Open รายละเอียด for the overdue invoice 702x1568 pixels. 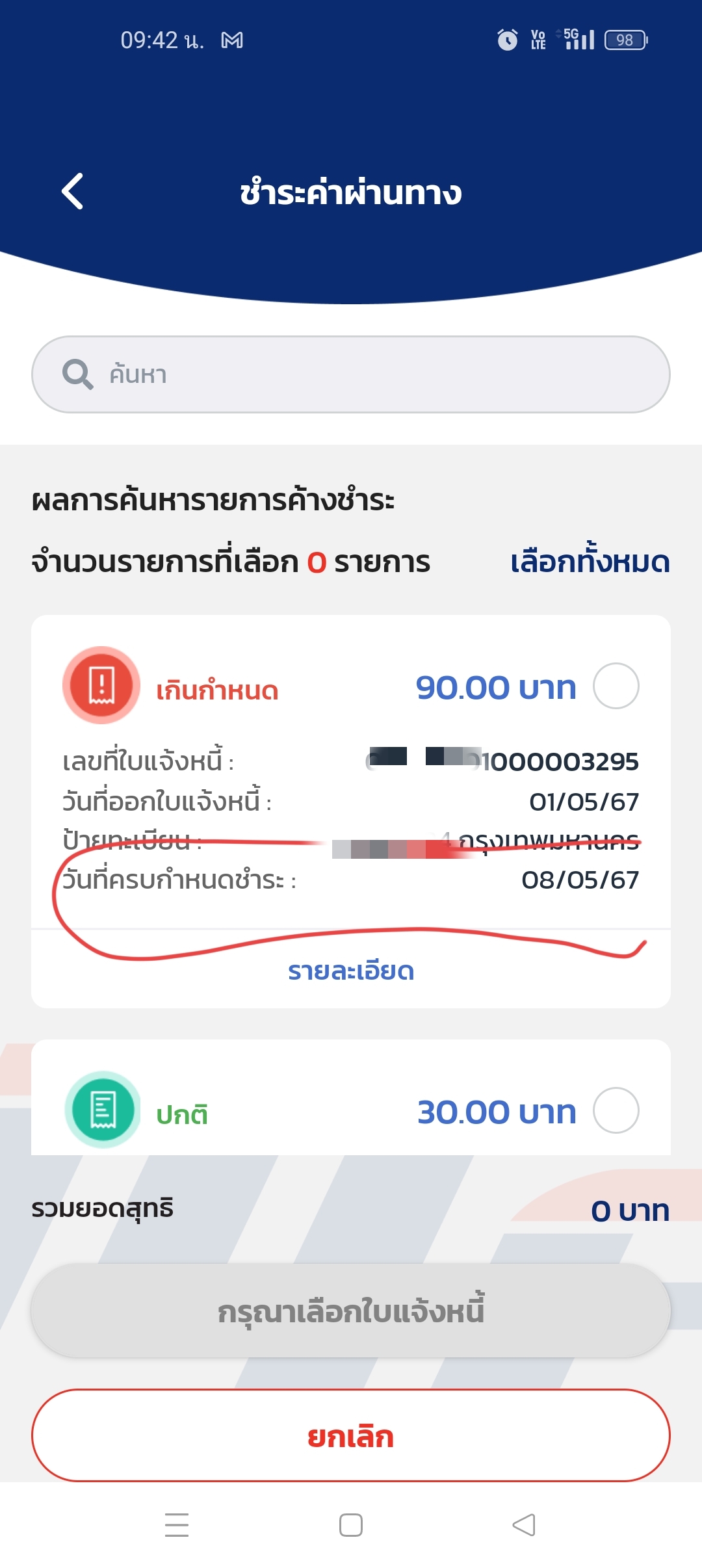click(351, 971)
